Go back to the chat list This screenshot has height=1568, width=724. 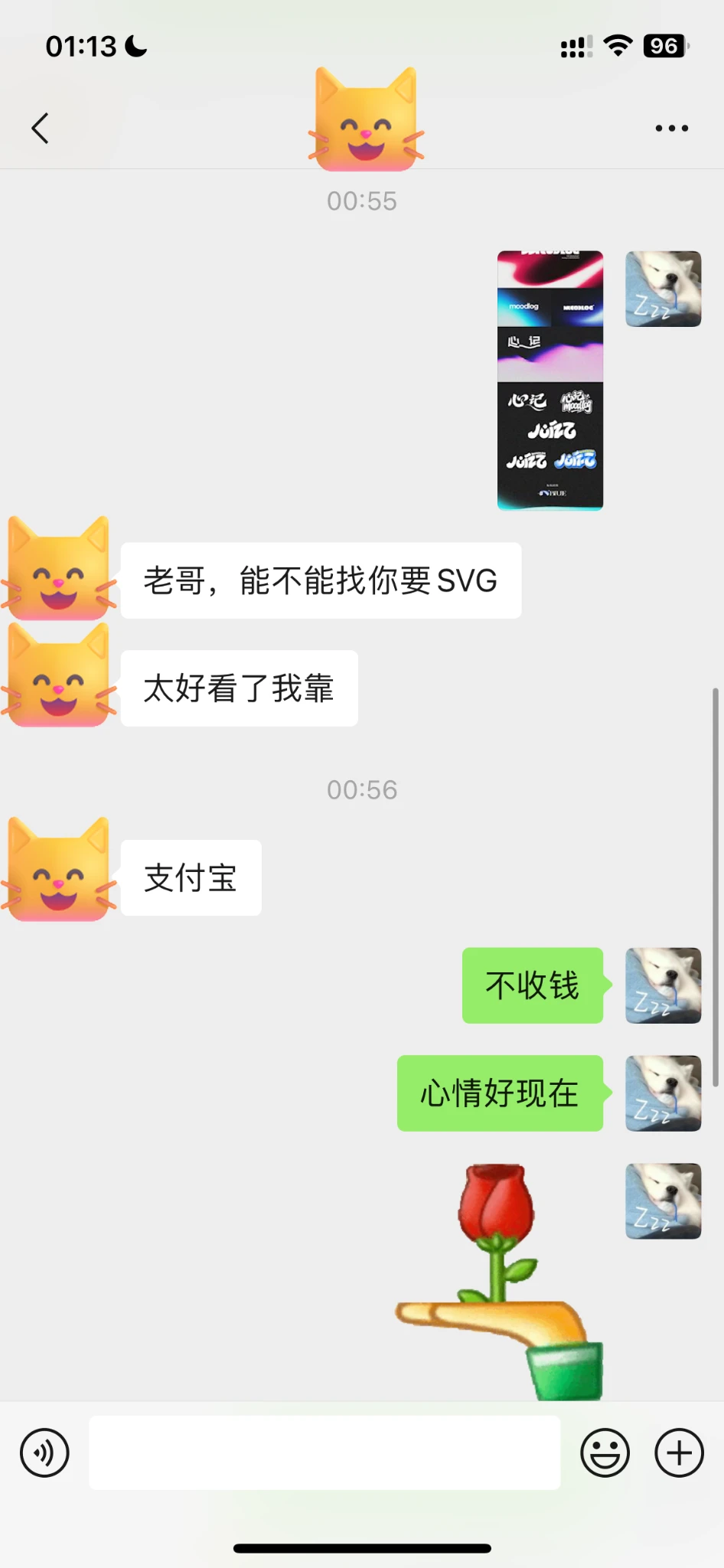click(41, 128)
